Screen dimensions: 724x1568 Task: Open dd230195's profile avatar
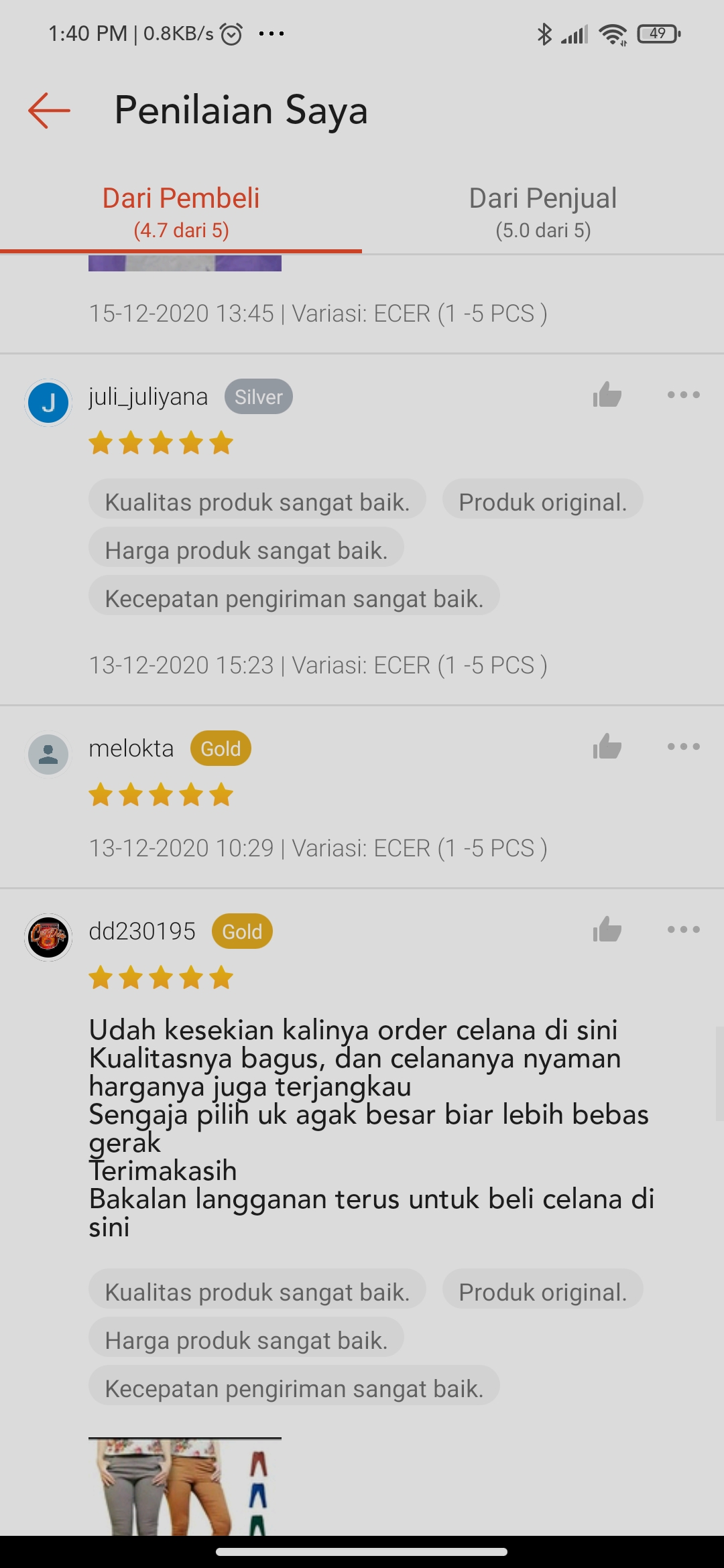click(48, 937)
